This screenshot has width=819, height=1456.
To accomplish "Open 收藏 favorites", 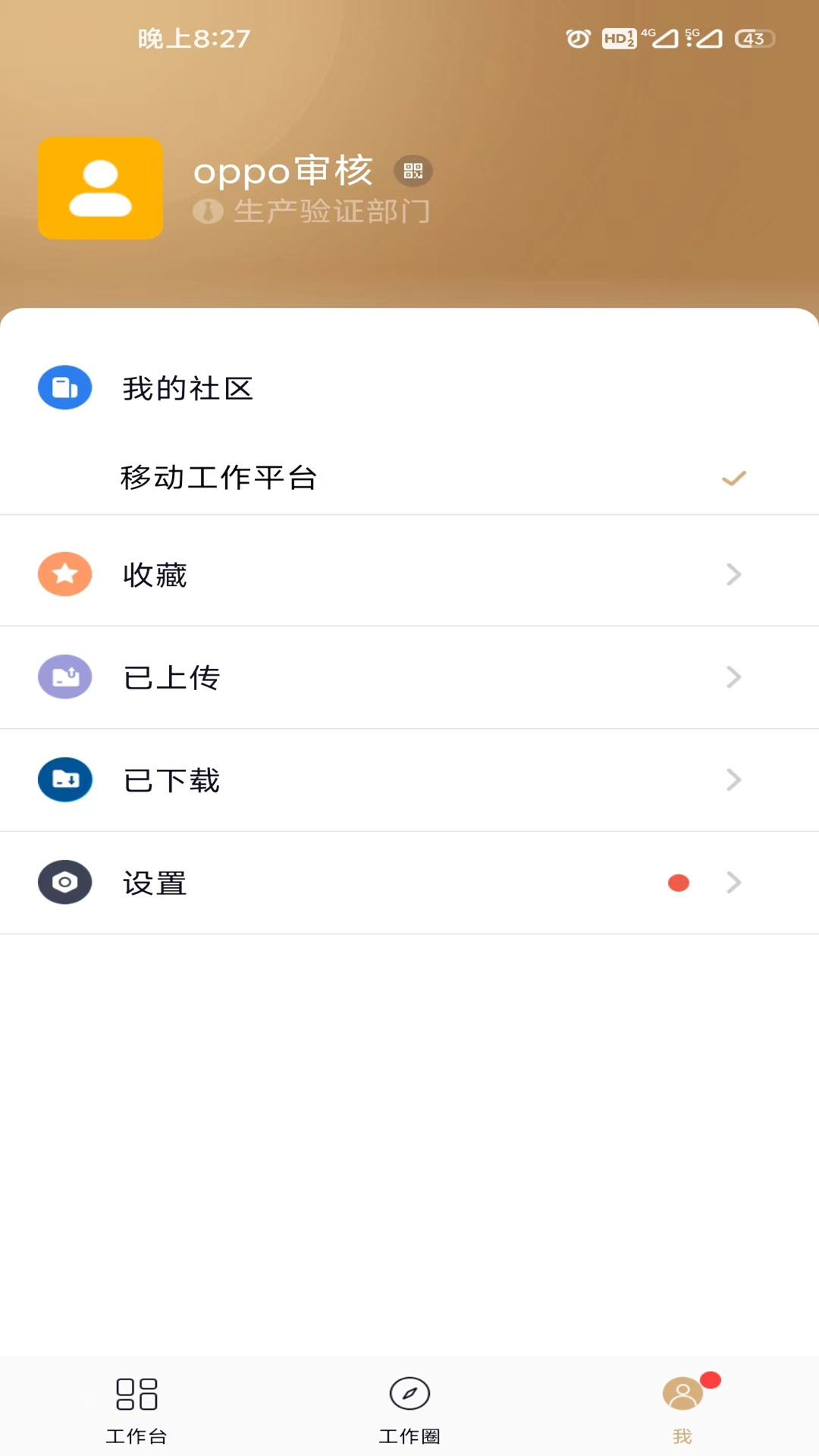I will [x=409, y=575].
